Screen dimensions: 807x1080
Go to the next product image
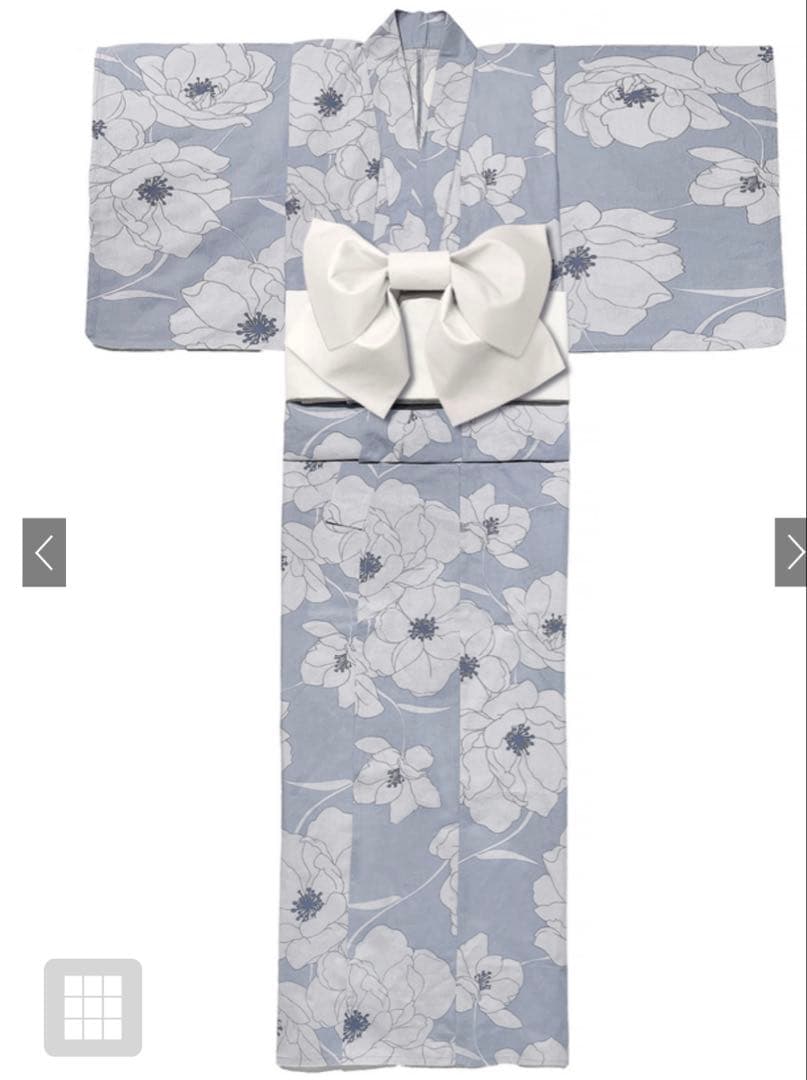pos(791,552)
